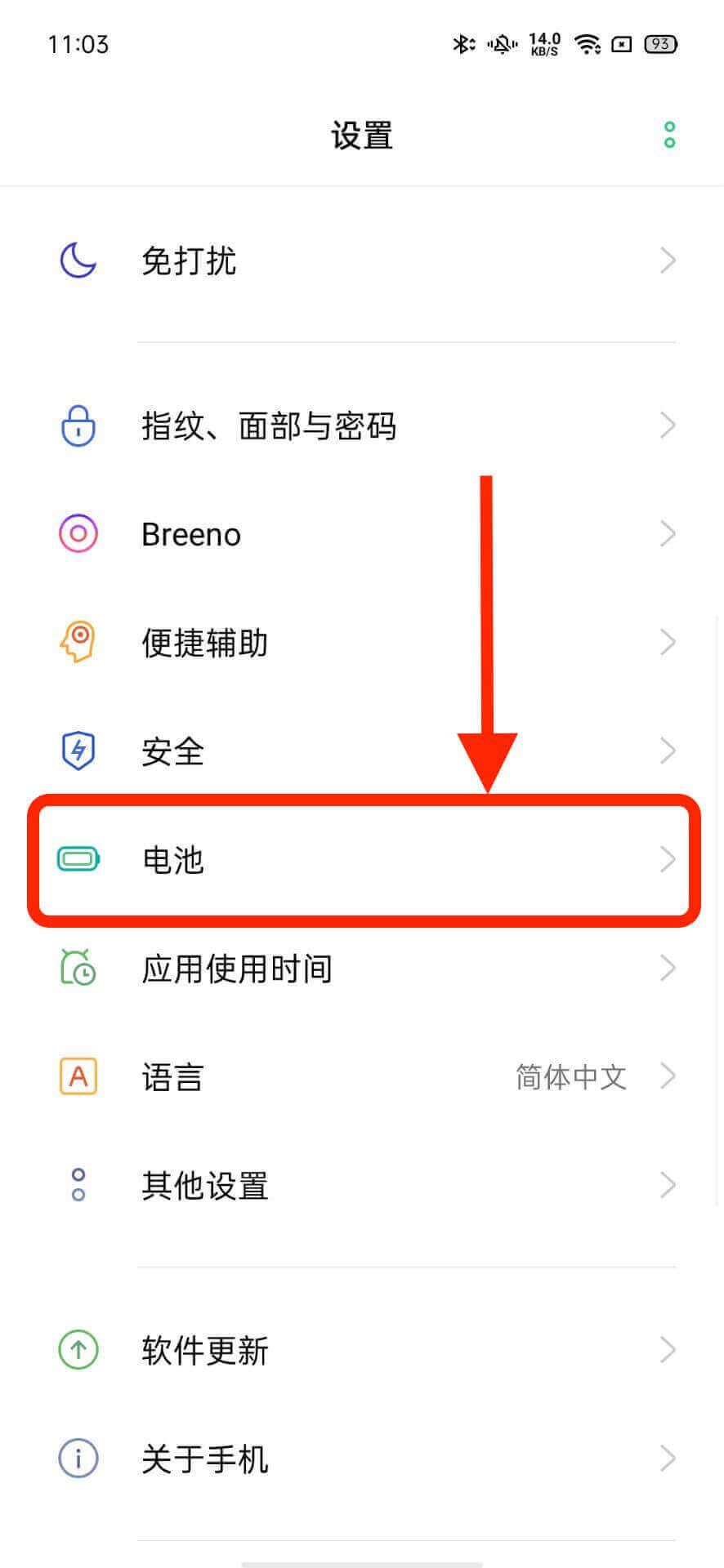View 关于手机 details
Image resolution: width=724 pixels, height=1568 pixels.
(362, 1459)
